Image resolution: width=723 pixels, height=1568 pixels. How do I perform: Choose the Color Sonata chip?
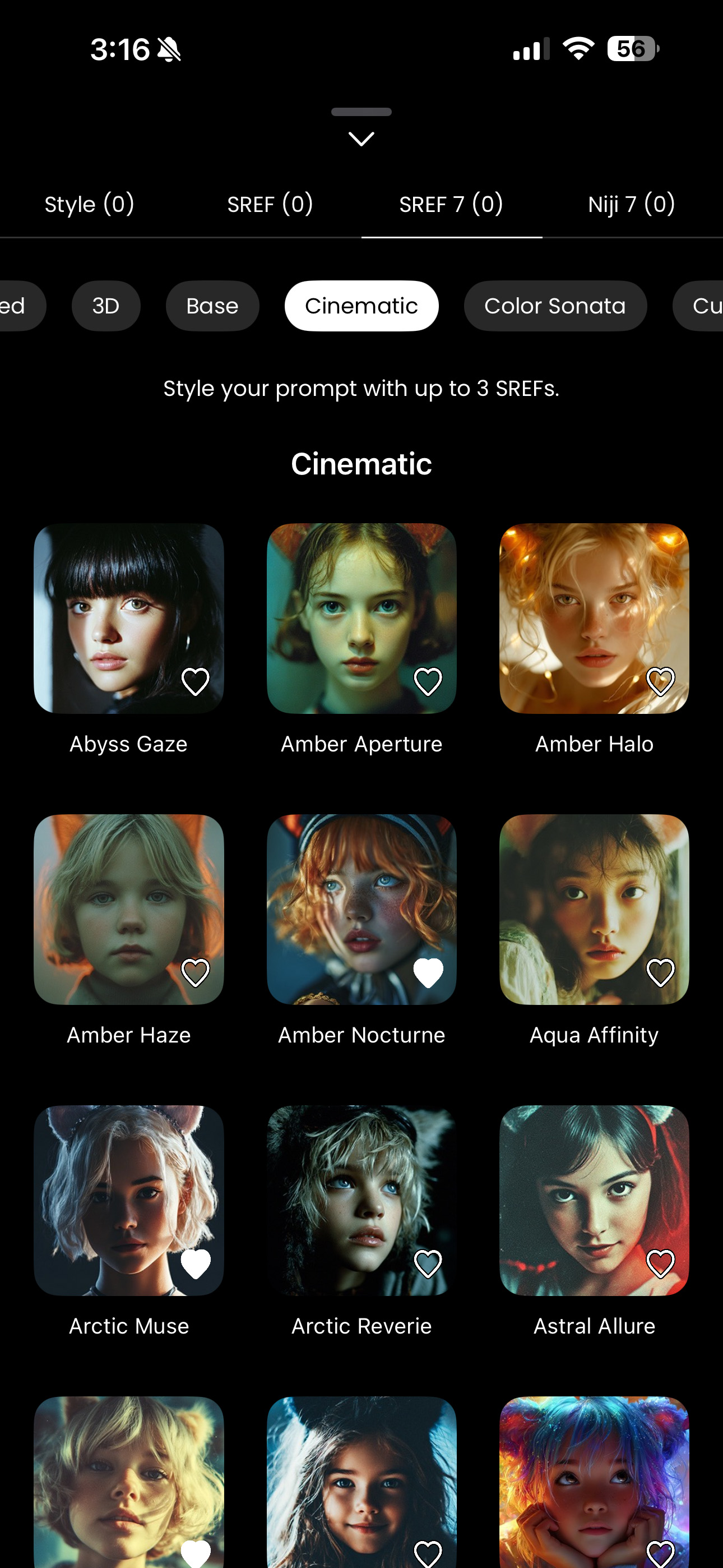tap(554, 306)
